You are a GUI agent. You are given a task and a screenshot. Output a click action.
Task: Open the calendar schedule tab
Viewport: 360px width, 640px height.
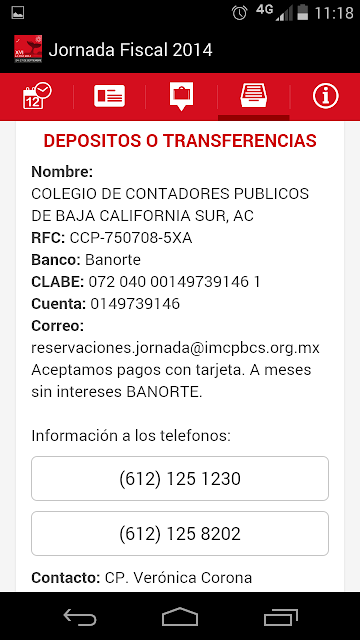[x=37, y=96]
